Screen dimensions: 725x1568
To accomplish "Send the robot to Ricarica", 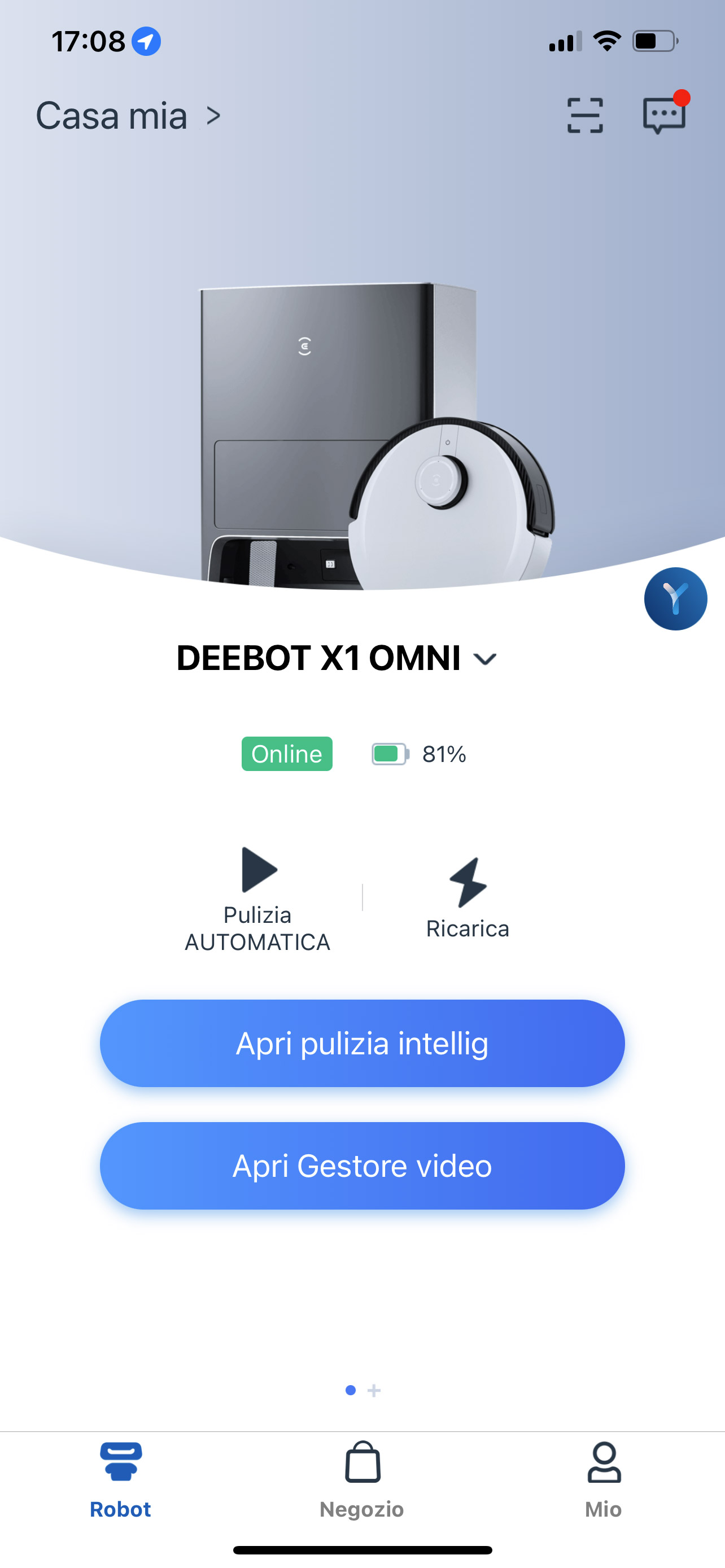I will click(x=468, y=899).
